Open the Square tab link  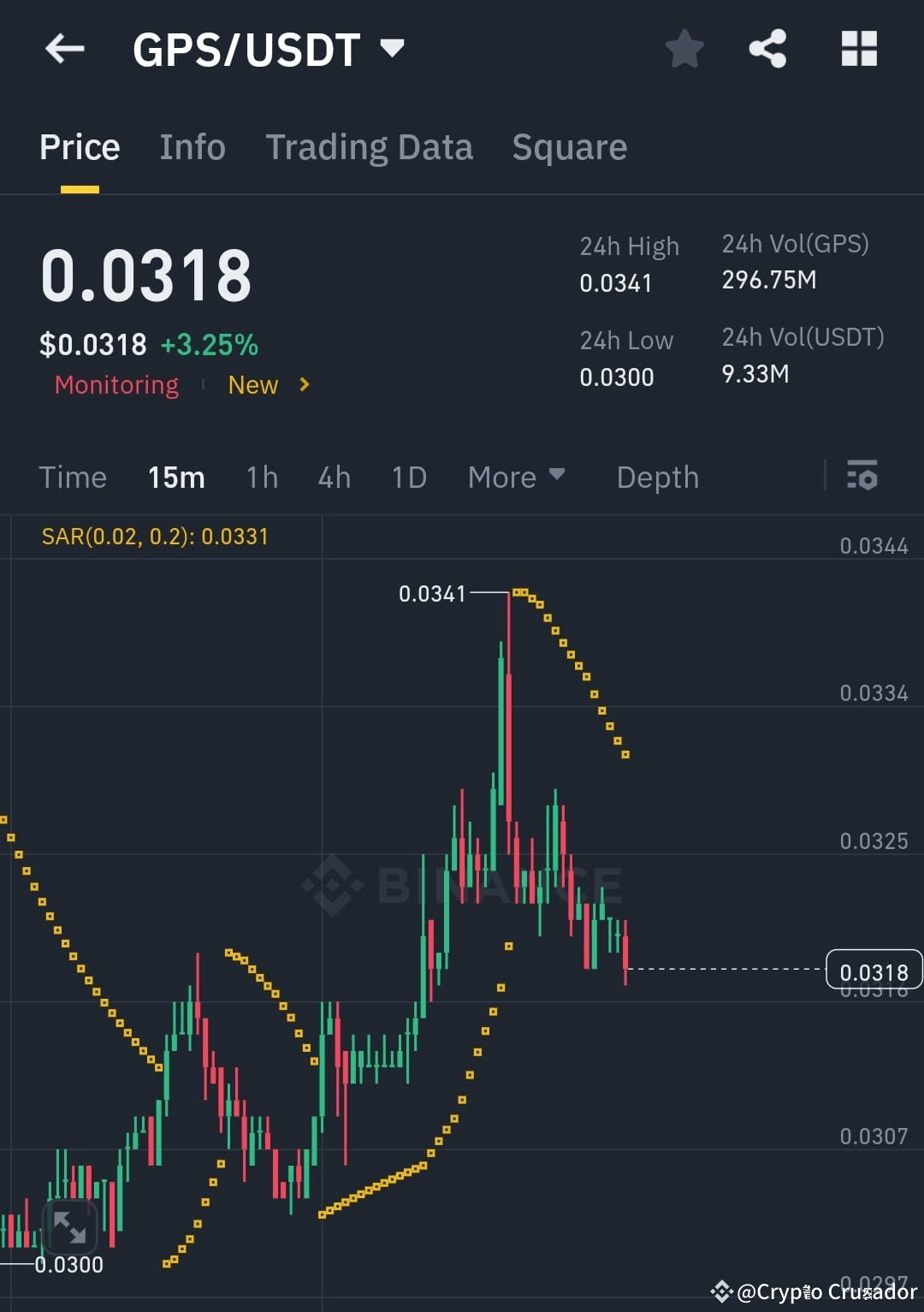(569, 146)
